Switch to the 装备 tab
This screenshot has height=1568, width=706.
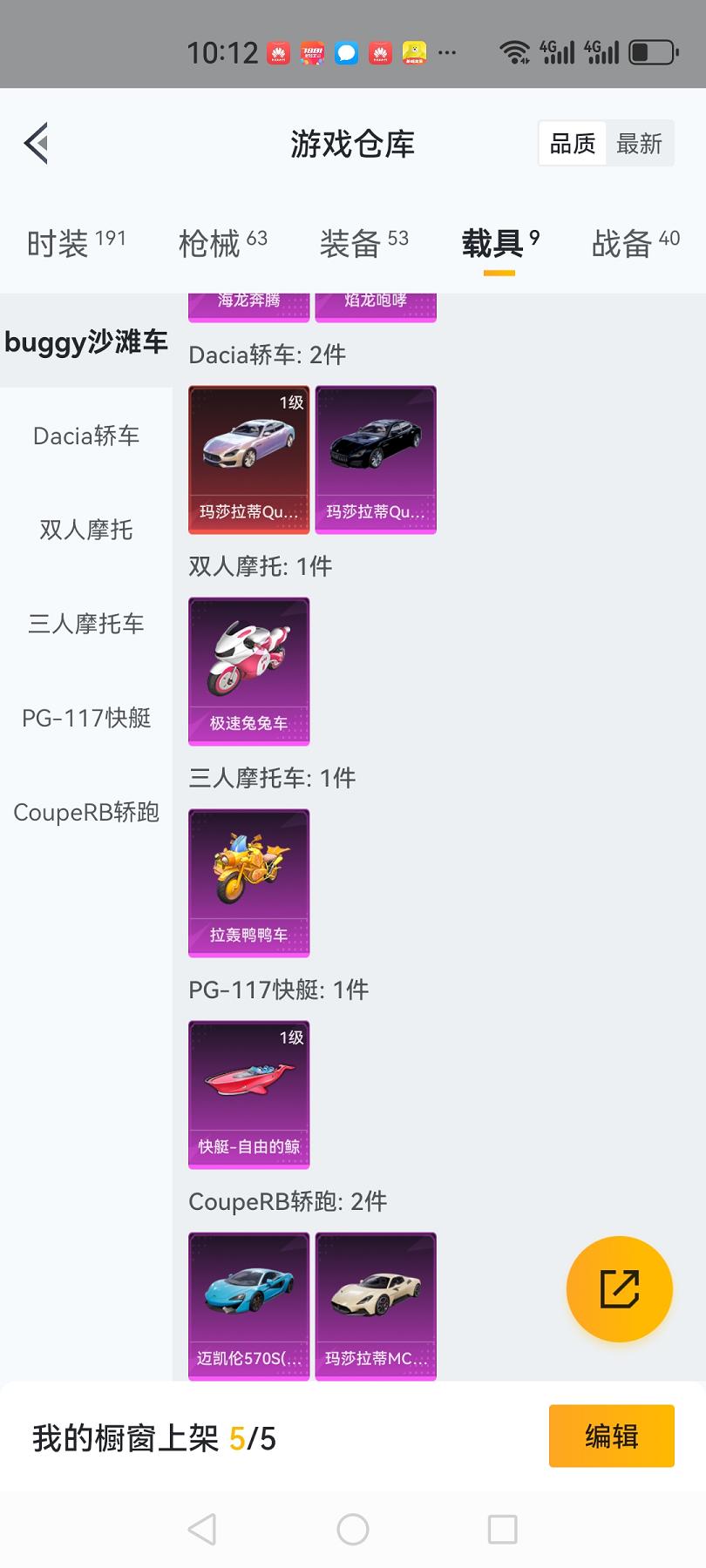click(363, 243)
